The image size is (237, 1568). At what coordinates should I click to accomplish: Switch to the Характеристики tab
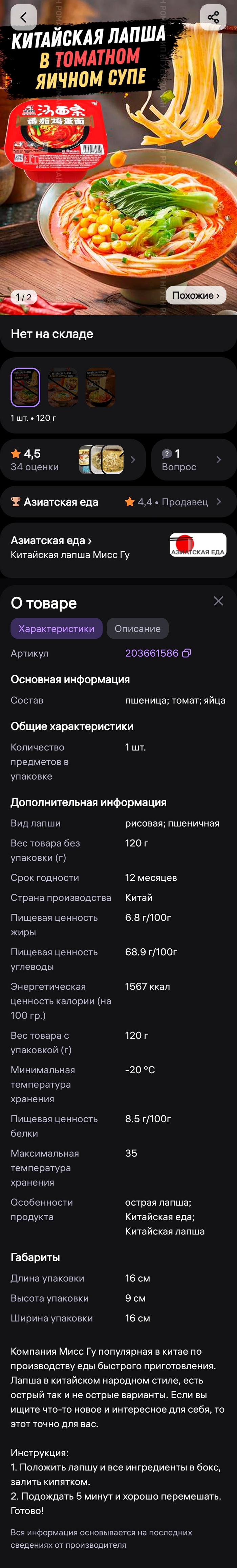56,629
